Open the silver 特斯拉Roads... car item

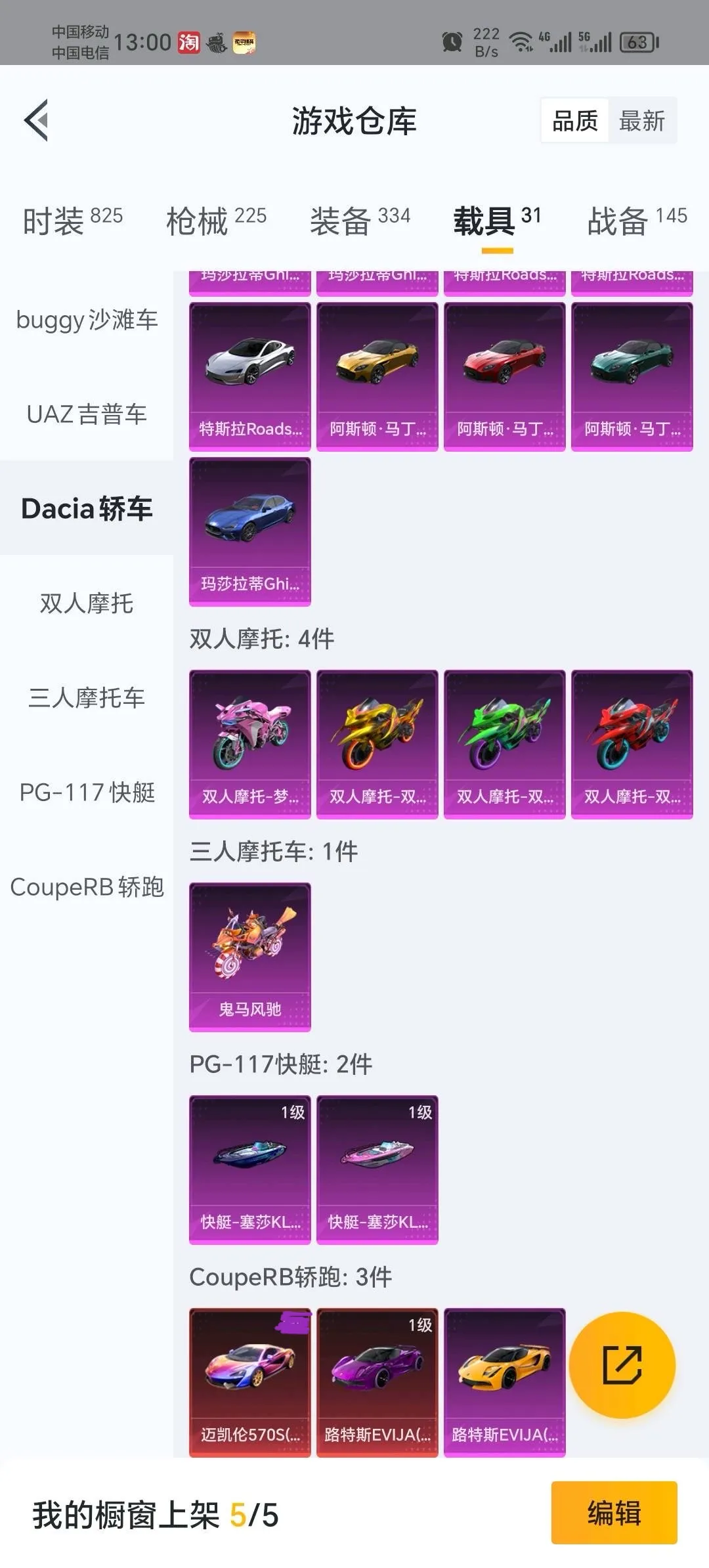click(249, 376)
